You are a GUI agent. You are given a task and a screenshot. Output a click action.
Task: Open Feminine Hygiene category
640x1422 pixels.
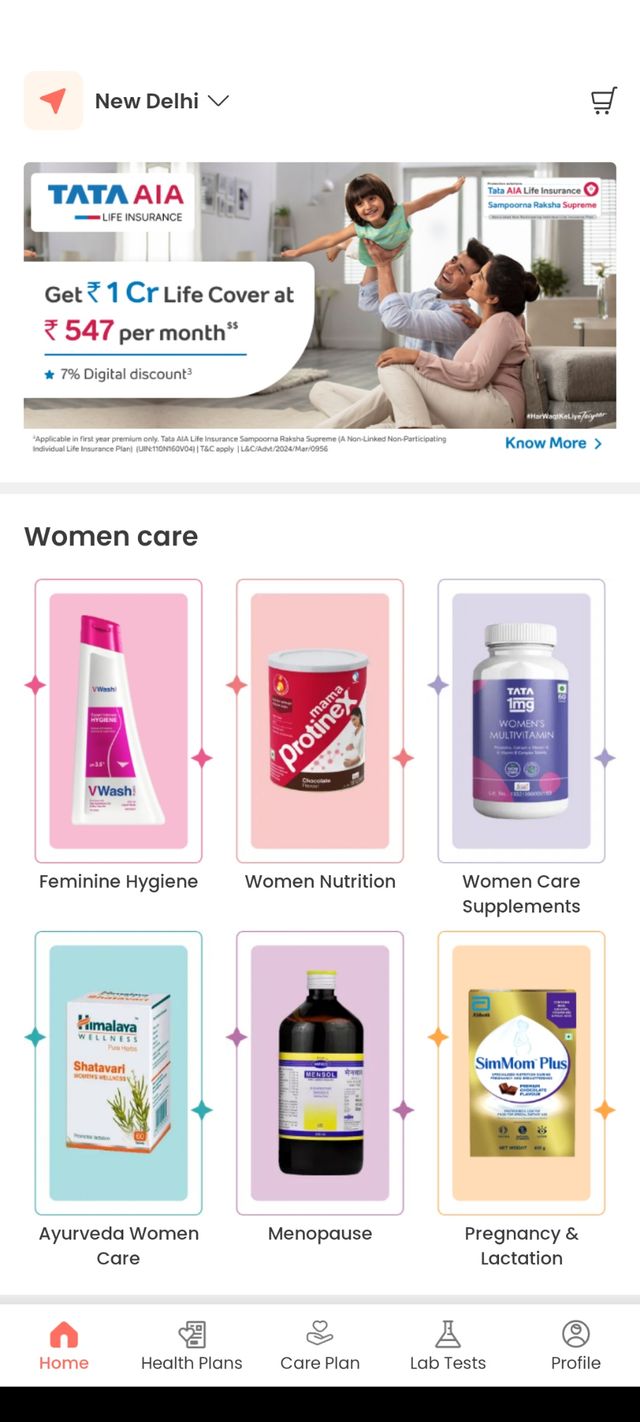118,721
